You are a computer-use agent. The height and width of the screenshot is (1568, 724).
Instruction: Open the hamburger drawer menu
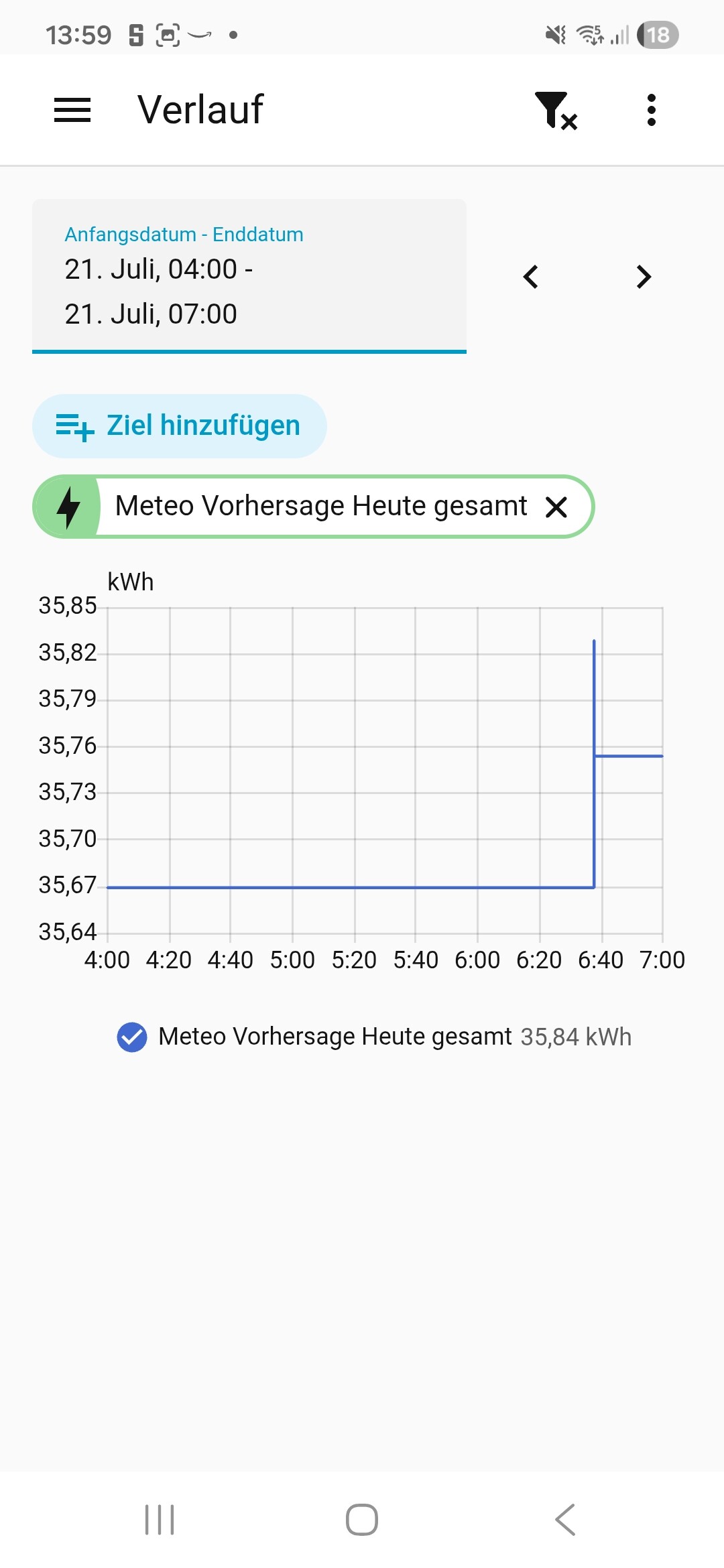tap(72, 110)
